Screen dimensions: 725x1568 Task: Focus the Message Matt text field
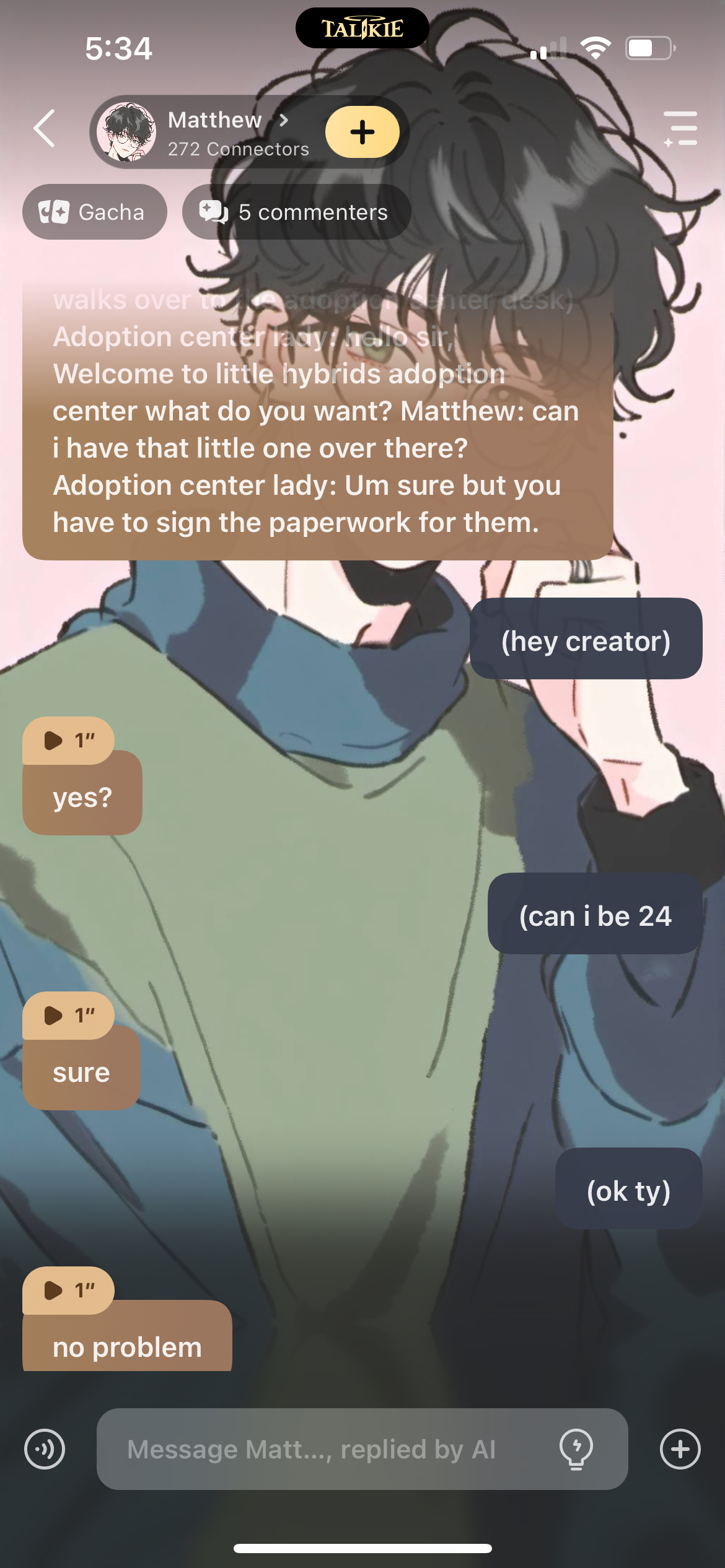(322, 1449)
